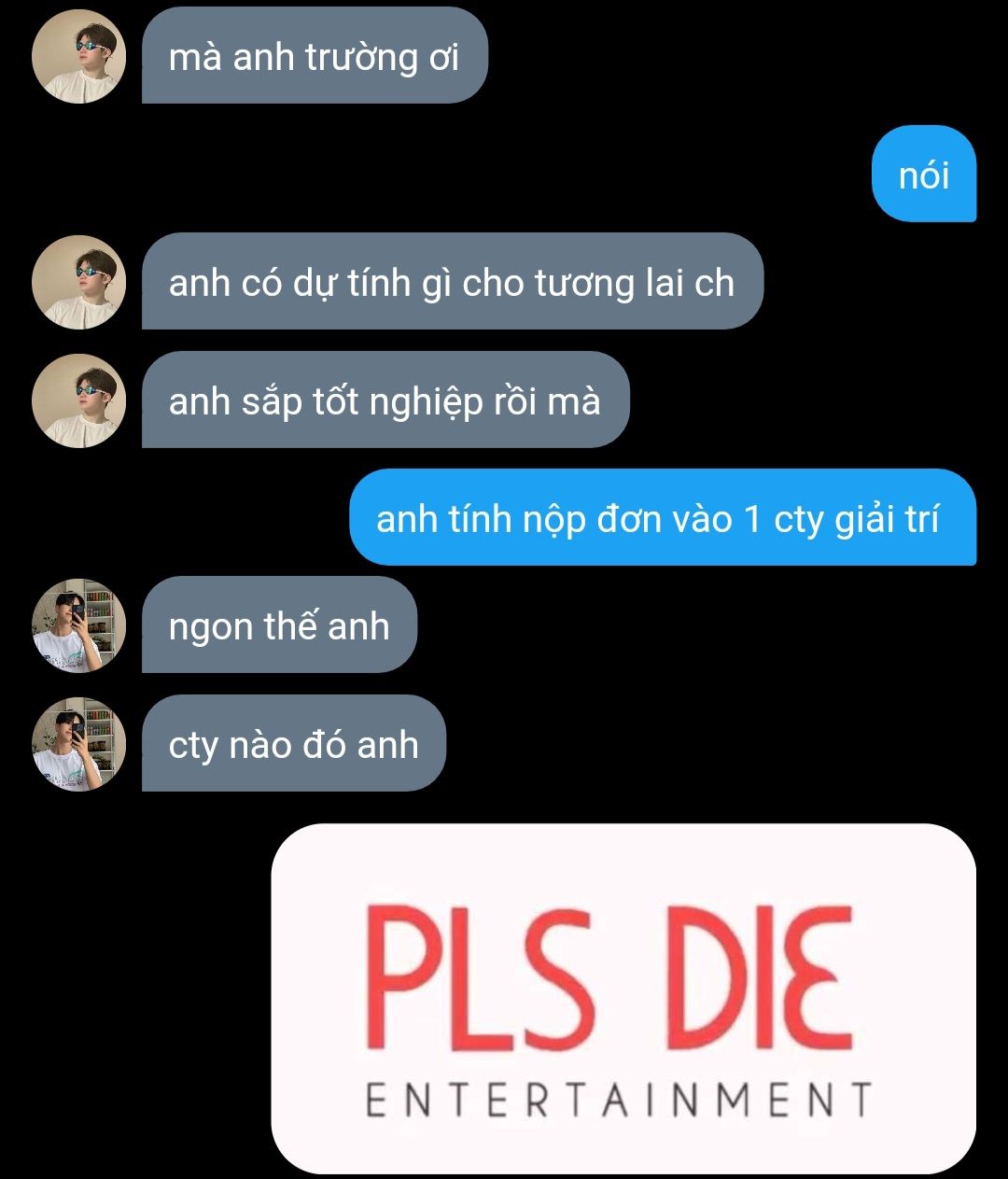Image resolution: width=1008 pixels, height=1179 pixels.
Task: Tap avatar beside "cty nào đó anh"
Action: (78, 743)
